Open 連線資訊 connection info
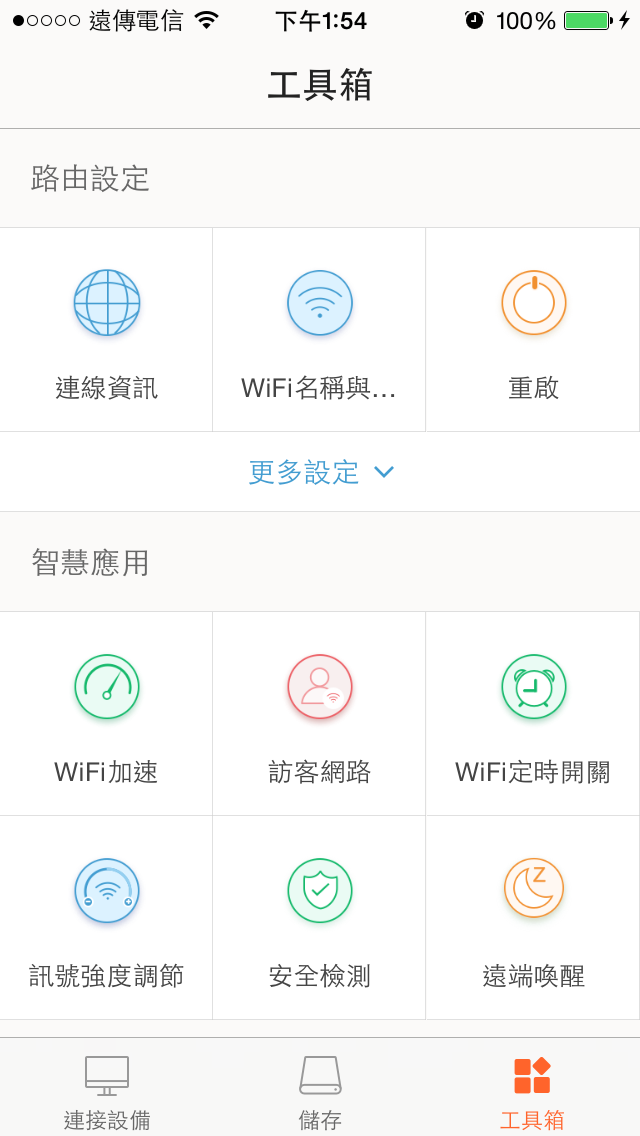The height and width of the screenshot is (1136, 640). 107,330
